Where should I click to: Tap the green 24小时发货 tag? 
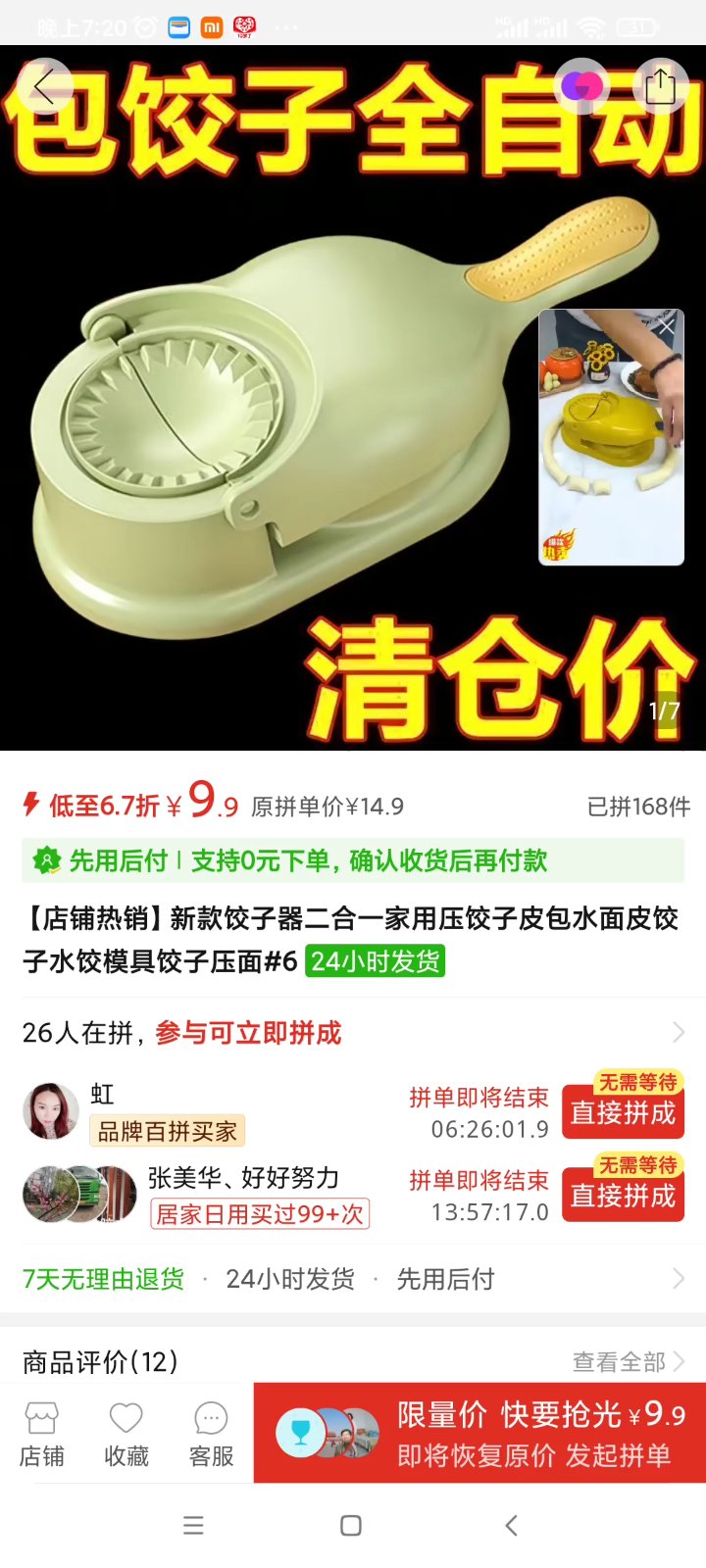[375, 960]
